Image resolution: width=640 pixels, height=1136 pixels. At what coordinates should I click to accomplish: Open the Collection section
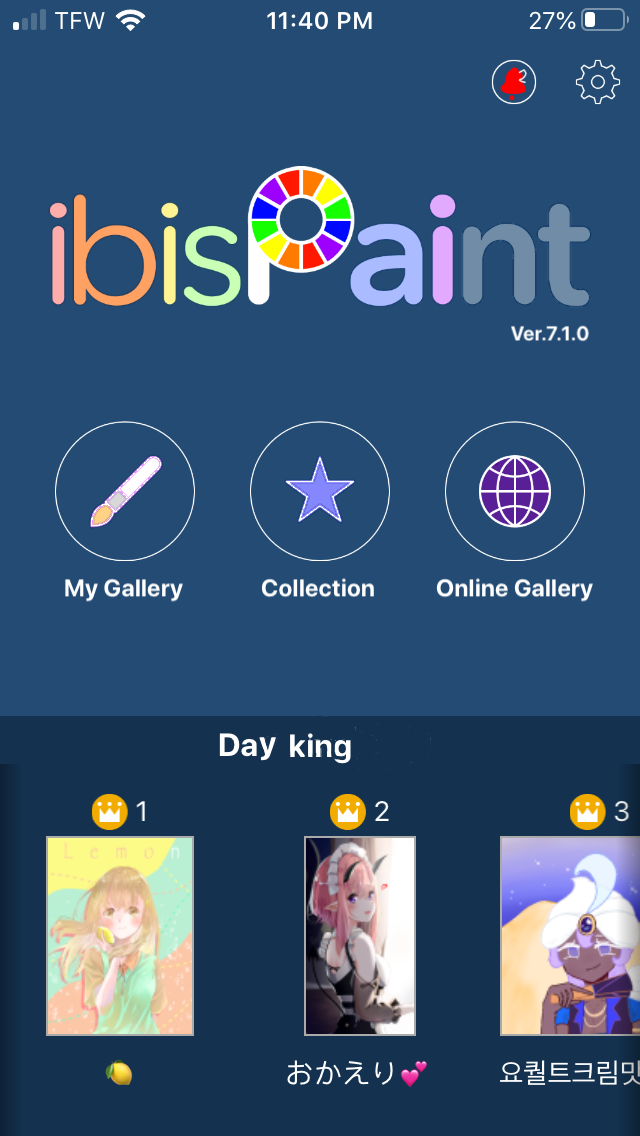point(319,491)
